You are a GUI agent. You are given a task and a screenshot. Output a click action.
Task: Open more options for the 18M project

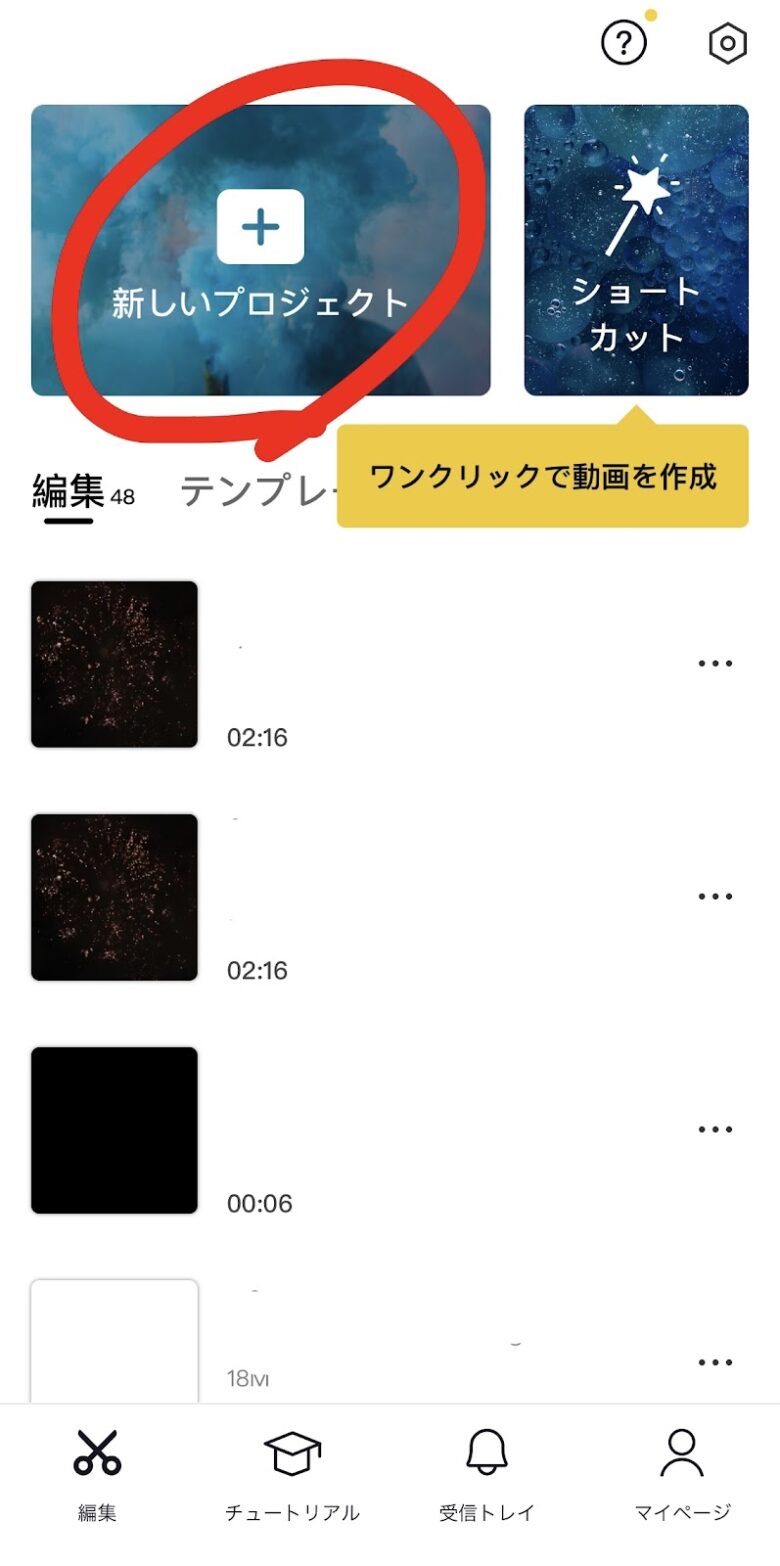715,1362
